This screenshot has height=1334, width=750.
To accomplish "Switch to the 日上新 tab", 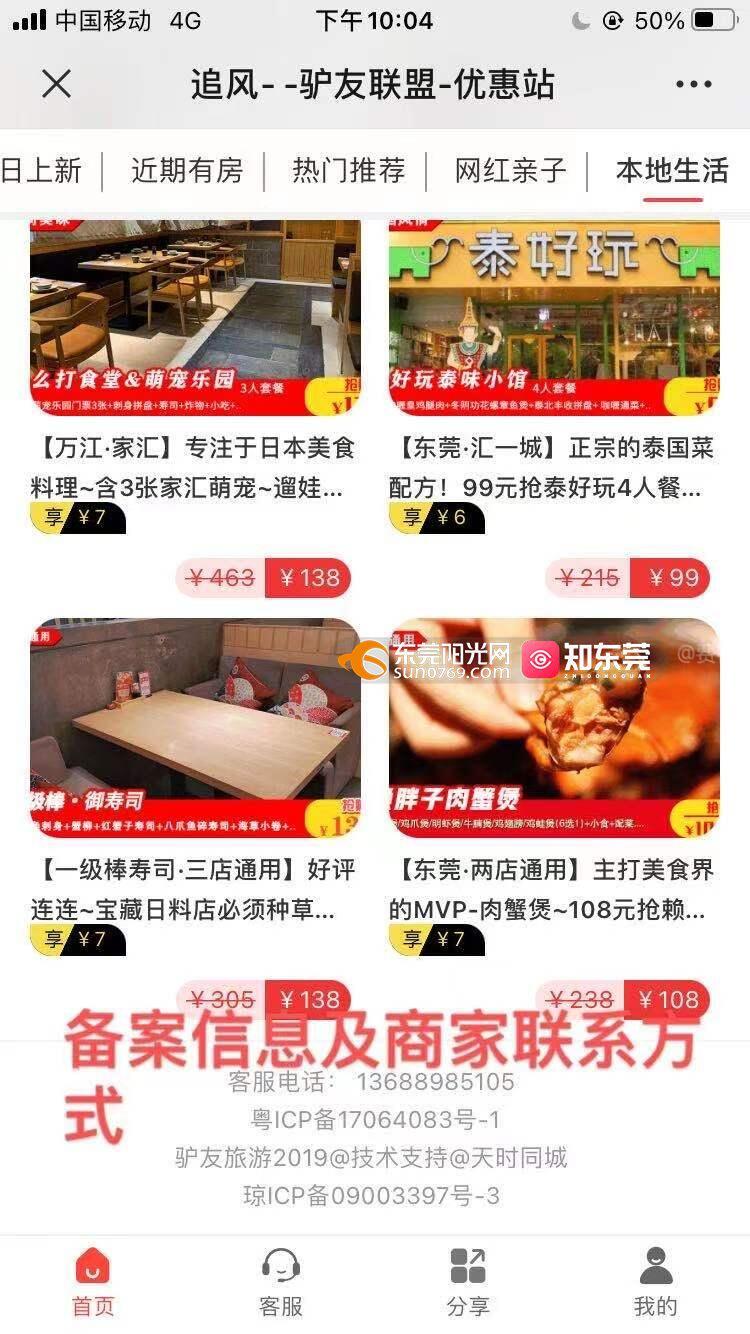I will [40, 171].
